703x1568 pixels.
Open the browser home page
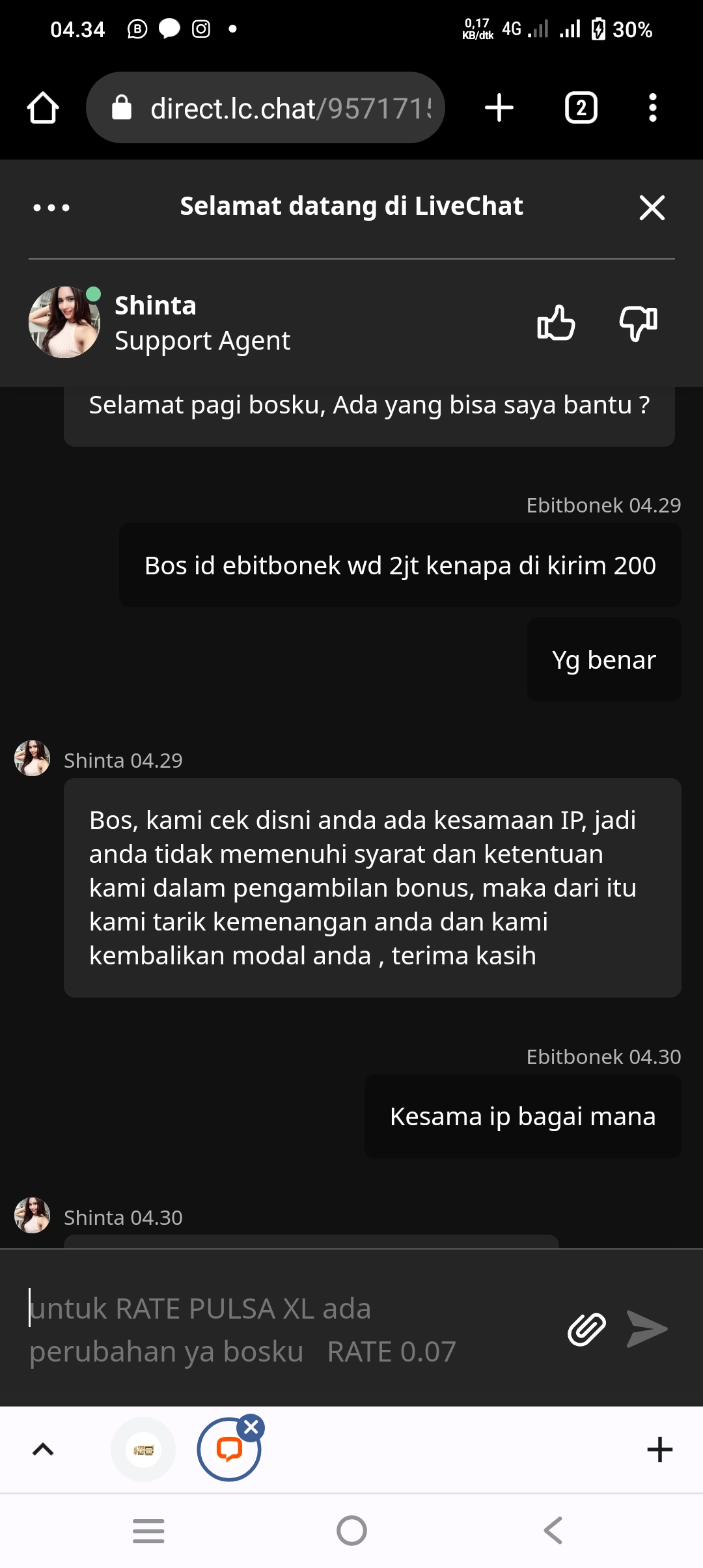pyautogui.click(x=43, y=108)
